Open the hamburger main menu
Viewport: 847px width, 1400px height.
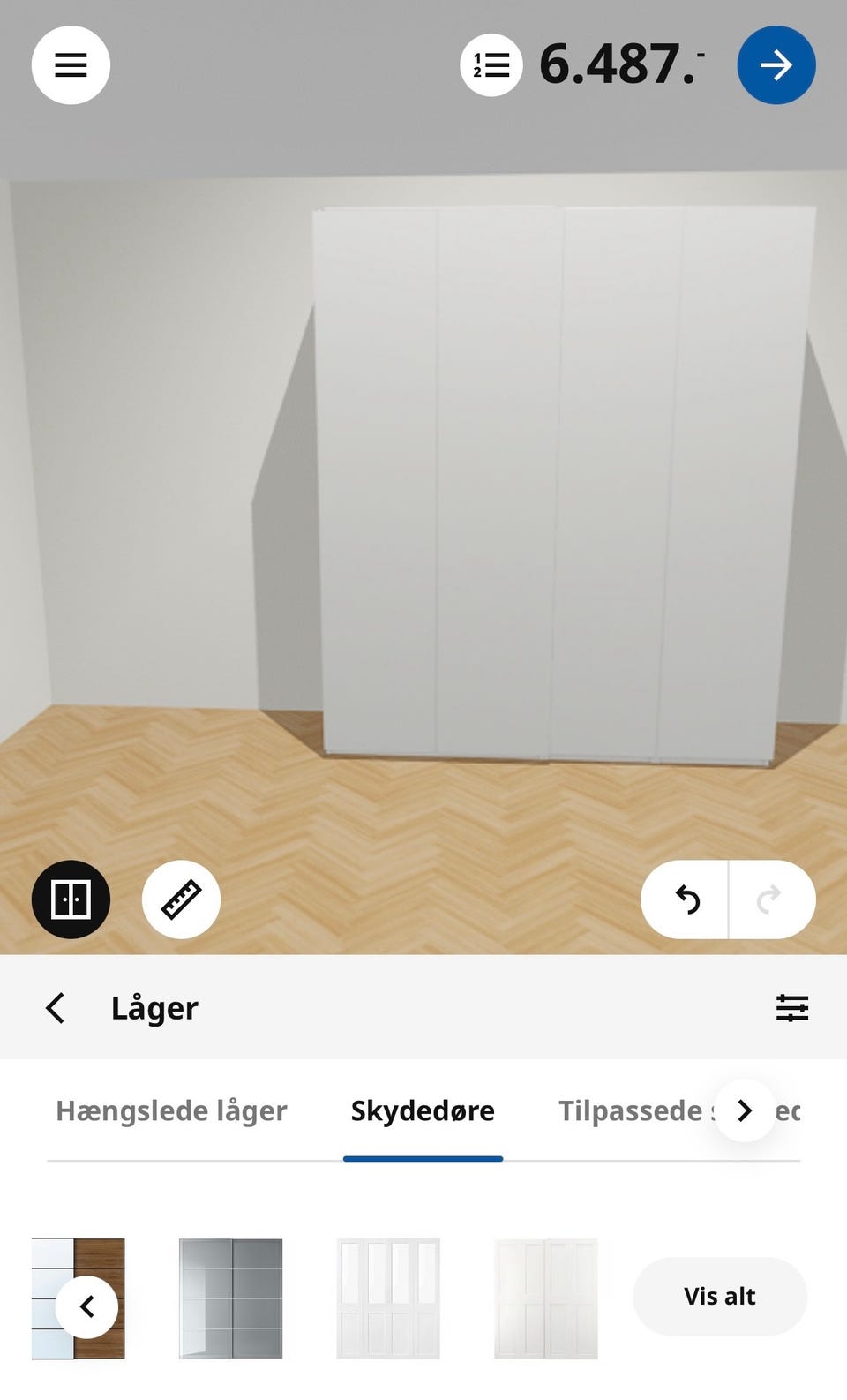(x=71, y=64)
